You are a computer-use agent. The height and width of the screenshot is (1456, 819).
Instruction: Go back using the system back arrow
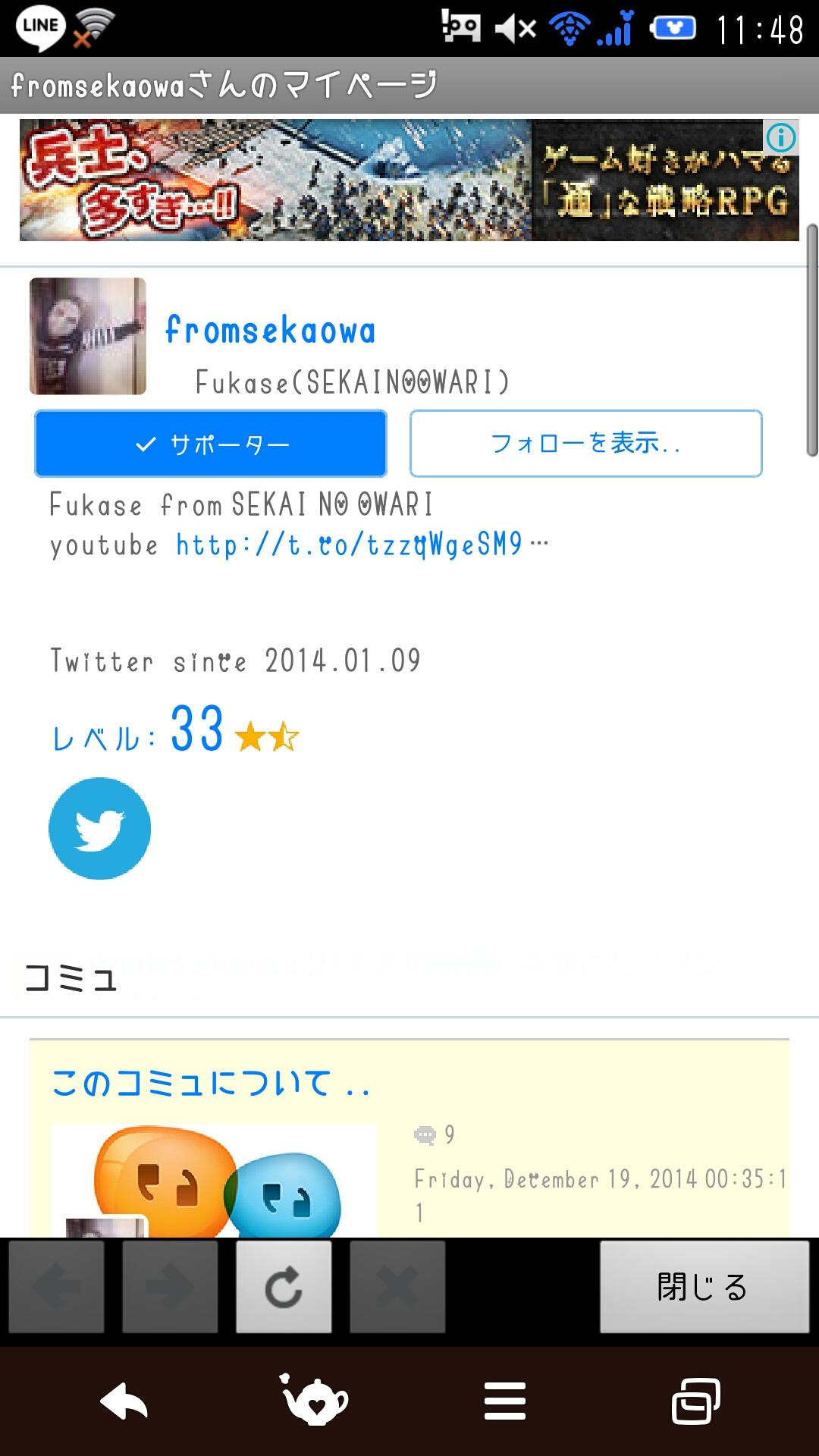(x=124, y=1401)
